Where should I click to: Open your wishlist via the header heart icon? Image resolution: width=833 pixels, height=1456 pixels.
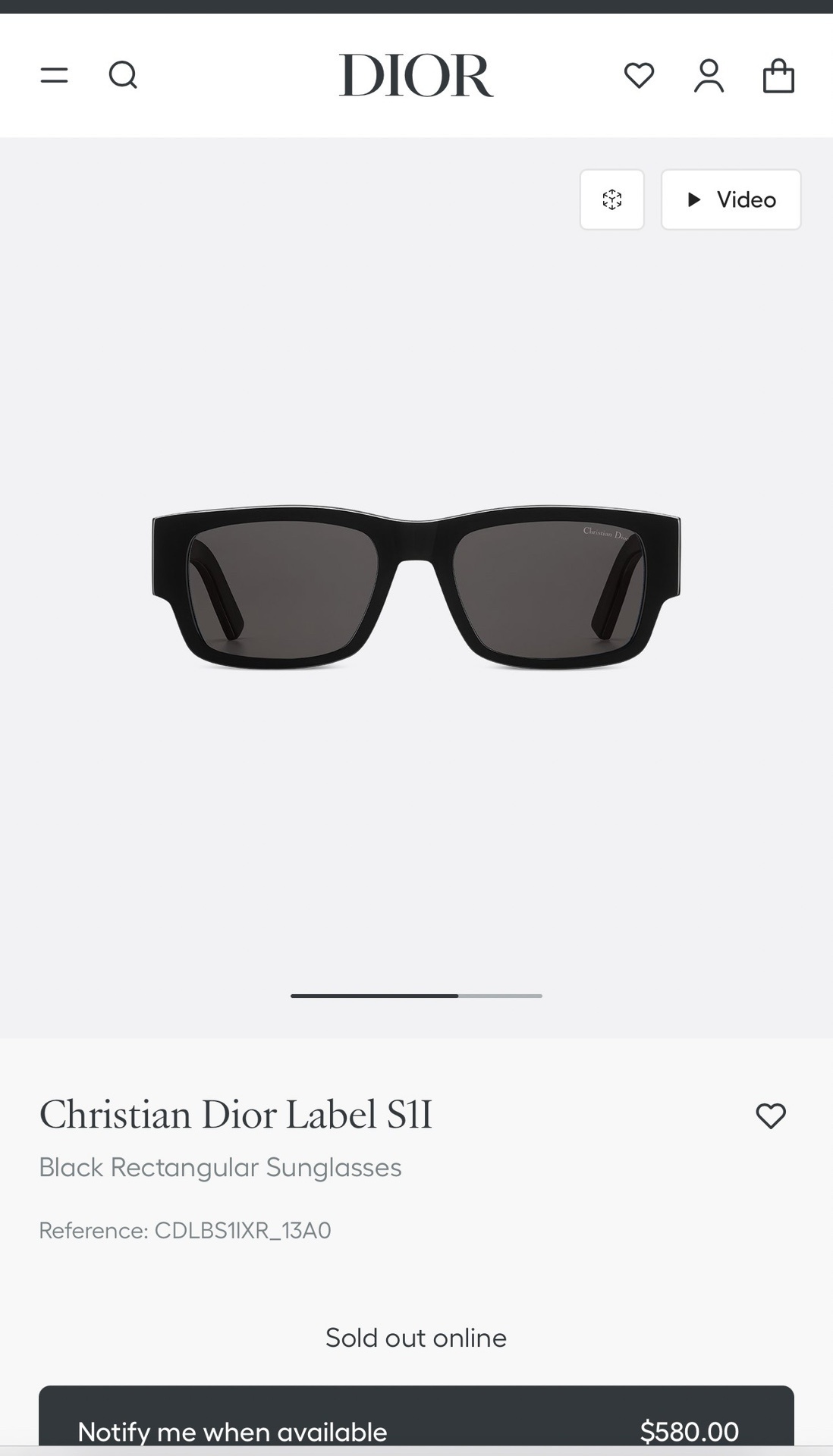640,75
